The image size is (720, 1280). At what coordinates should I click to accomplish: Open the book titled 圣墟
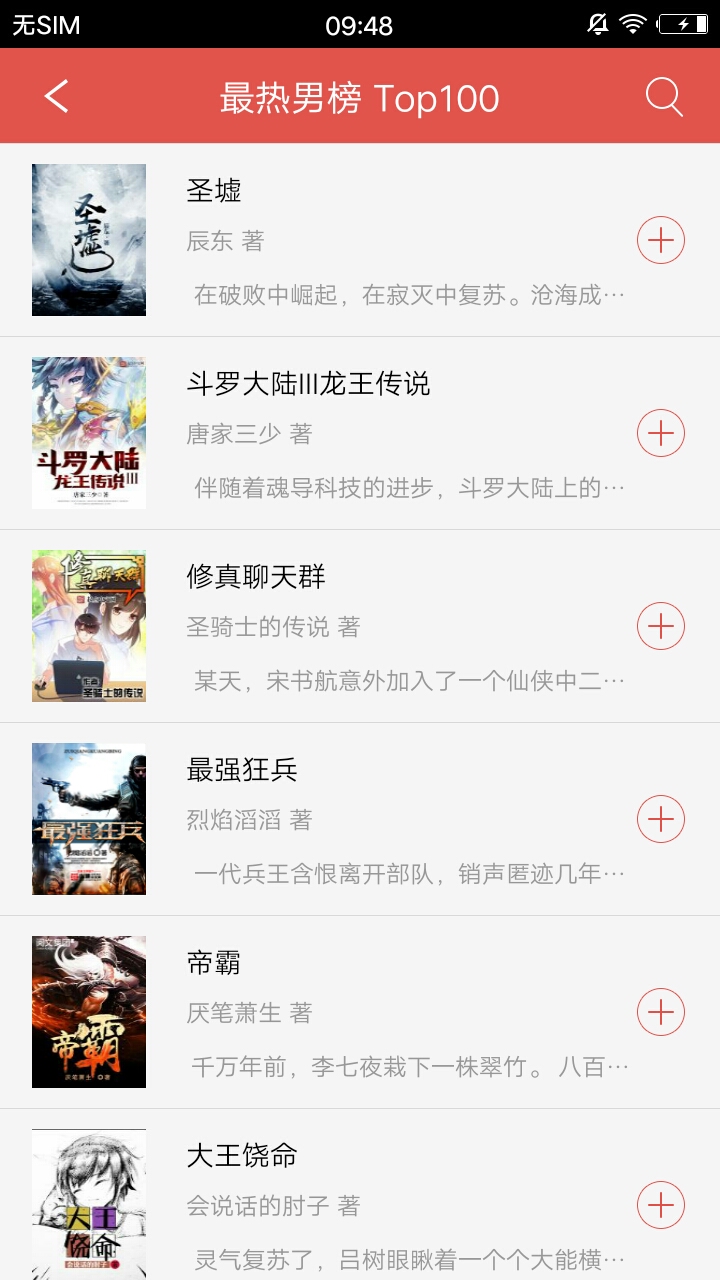pyautogui.click(x=212, y=188)
